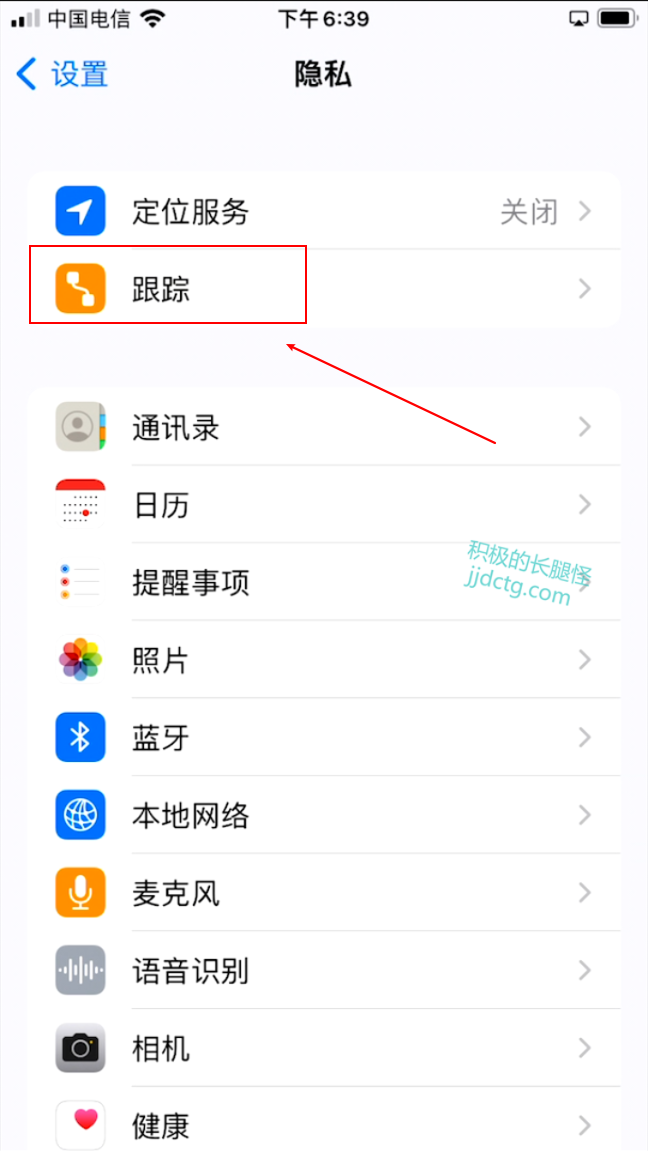This screenshot has height=1151, width=648.
Task: Open 提醒事项 permissions
Action: [x=324, y=582]
